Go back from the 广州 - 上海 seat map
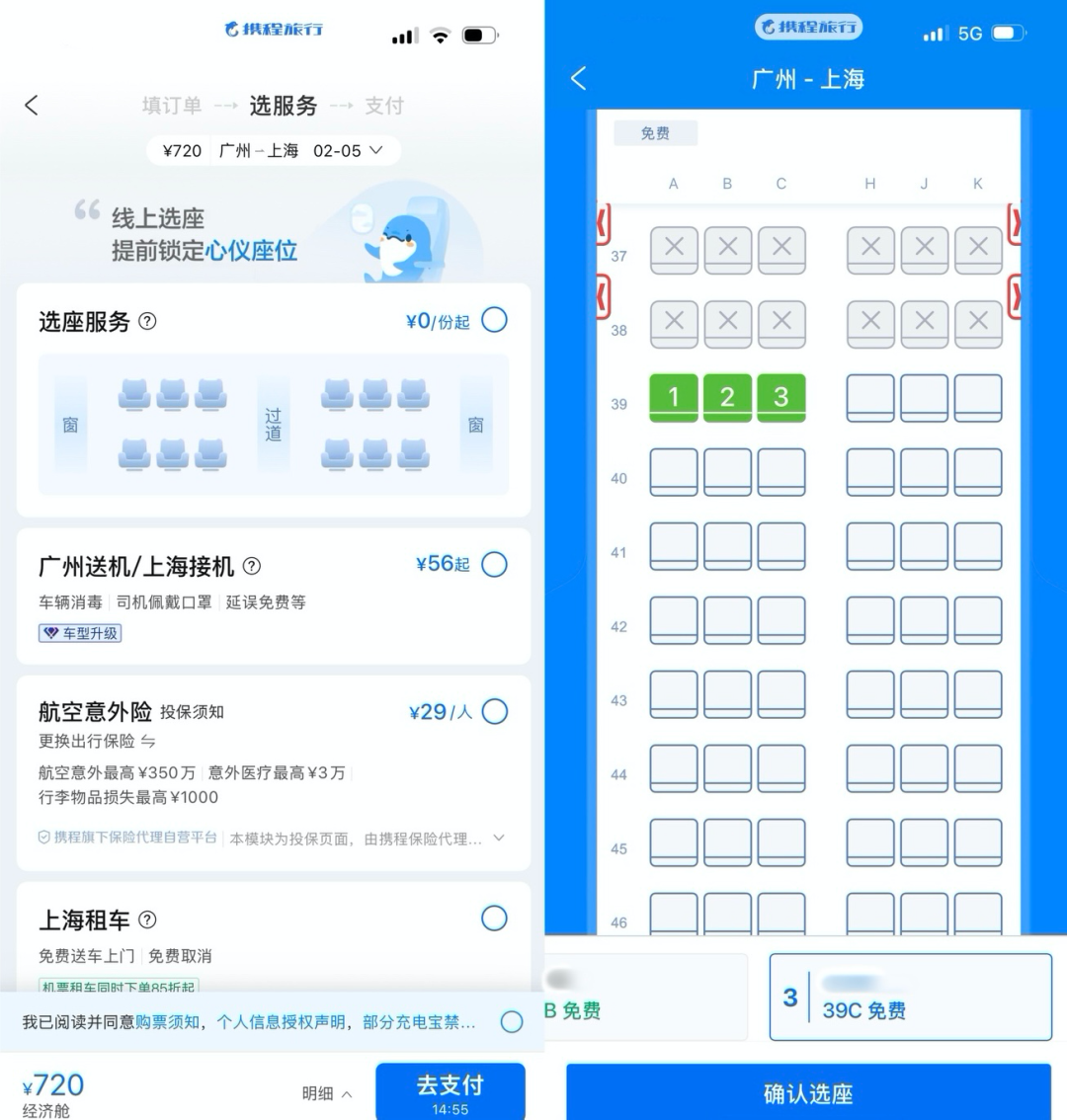 point(579,79)
